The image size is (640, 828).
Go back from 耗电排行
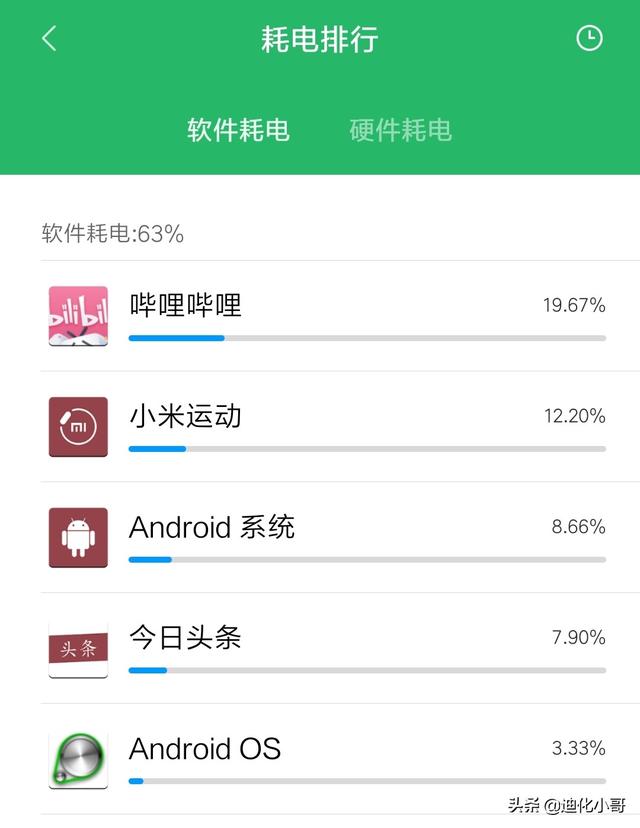(49, 39)
